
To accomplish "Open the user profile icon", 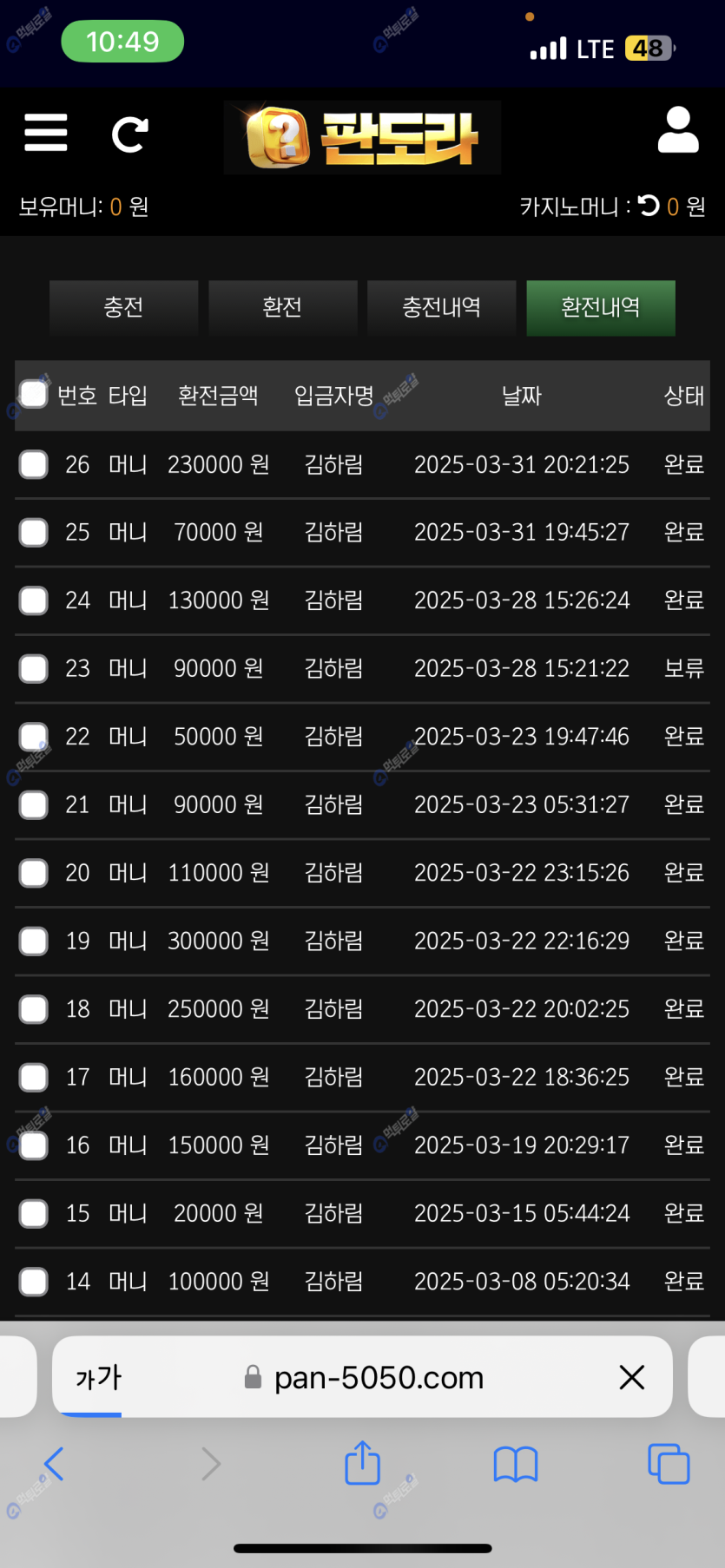I will coord(678,130).
